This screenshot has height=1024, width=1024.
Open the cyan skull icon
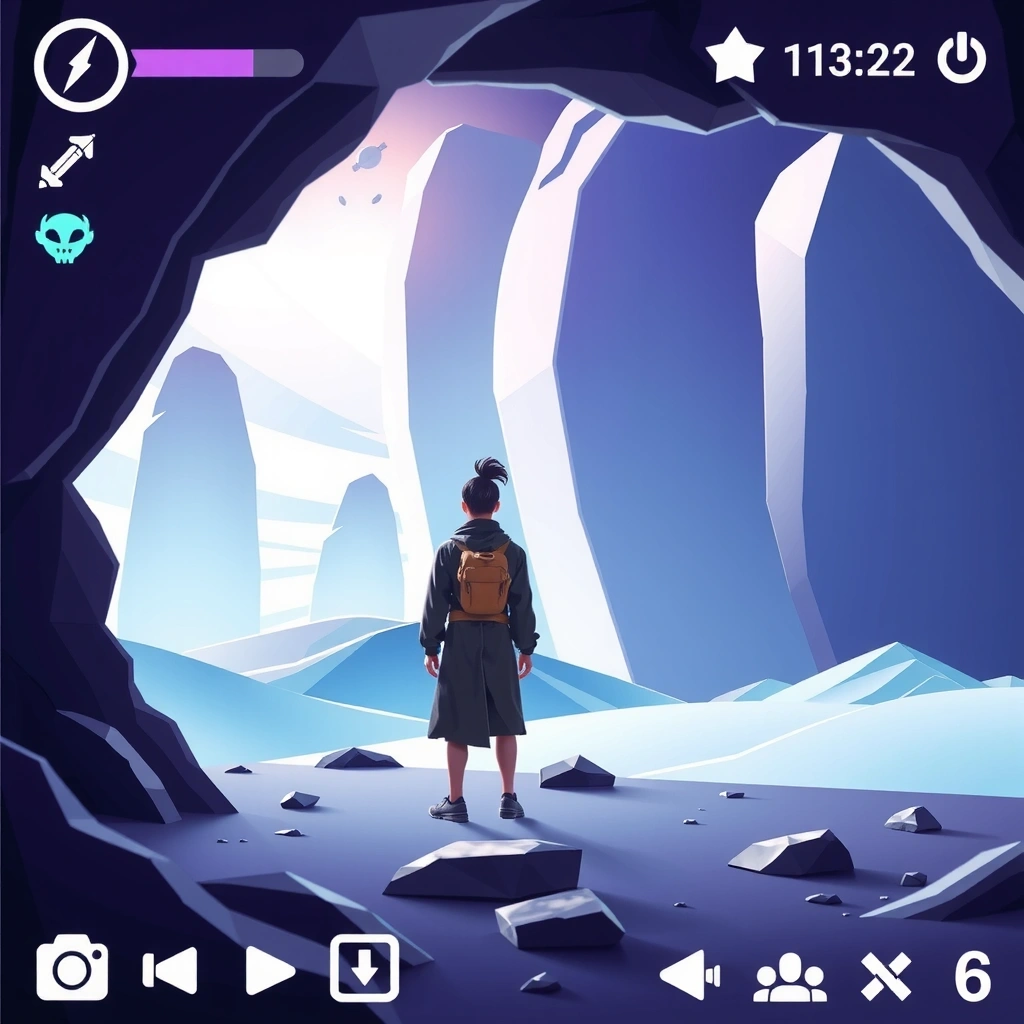click(x=64, y=239)
